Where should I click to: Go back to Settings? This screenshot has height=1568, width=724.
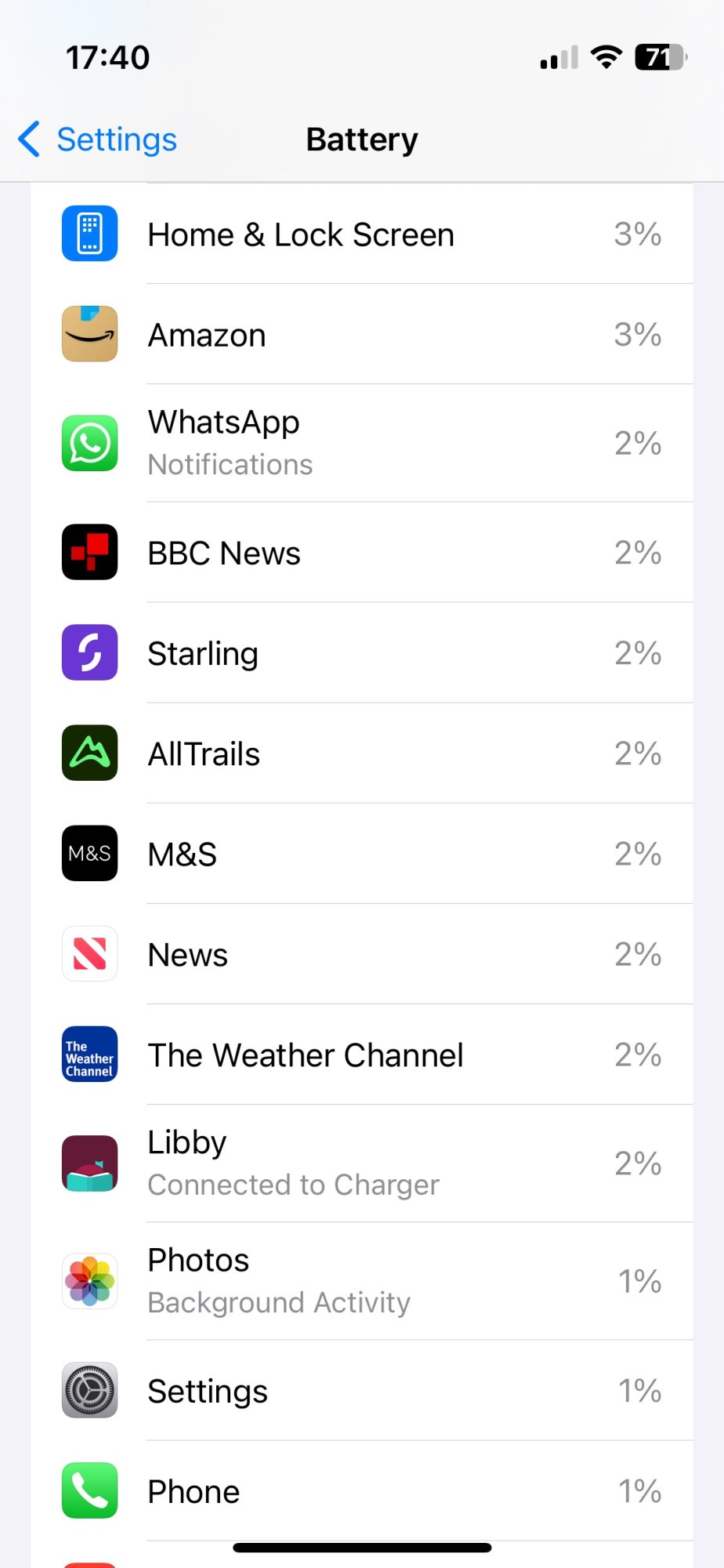point(98,140)
